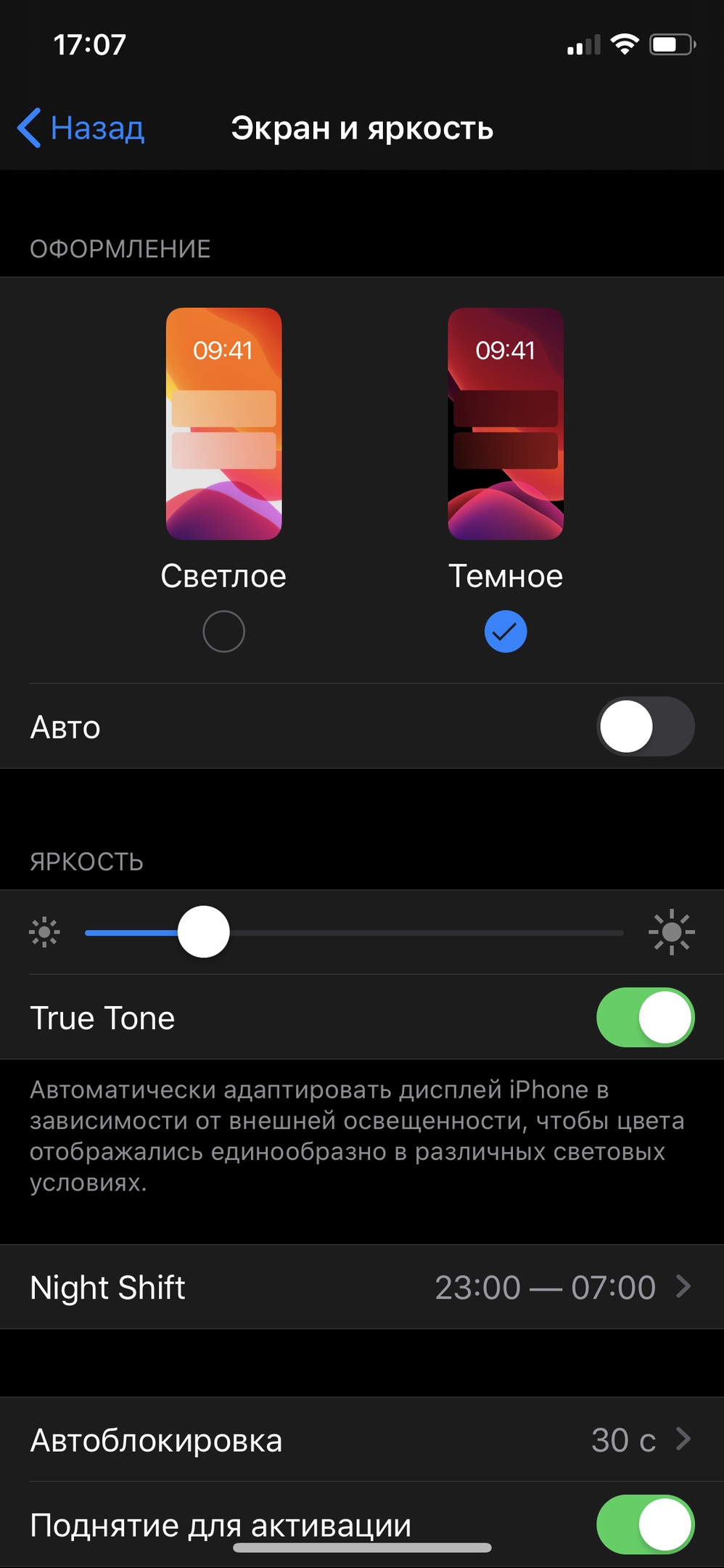Enable the Авто appearance switch
The height and width of the screenshot is (1568, 724).
point(645,727)
